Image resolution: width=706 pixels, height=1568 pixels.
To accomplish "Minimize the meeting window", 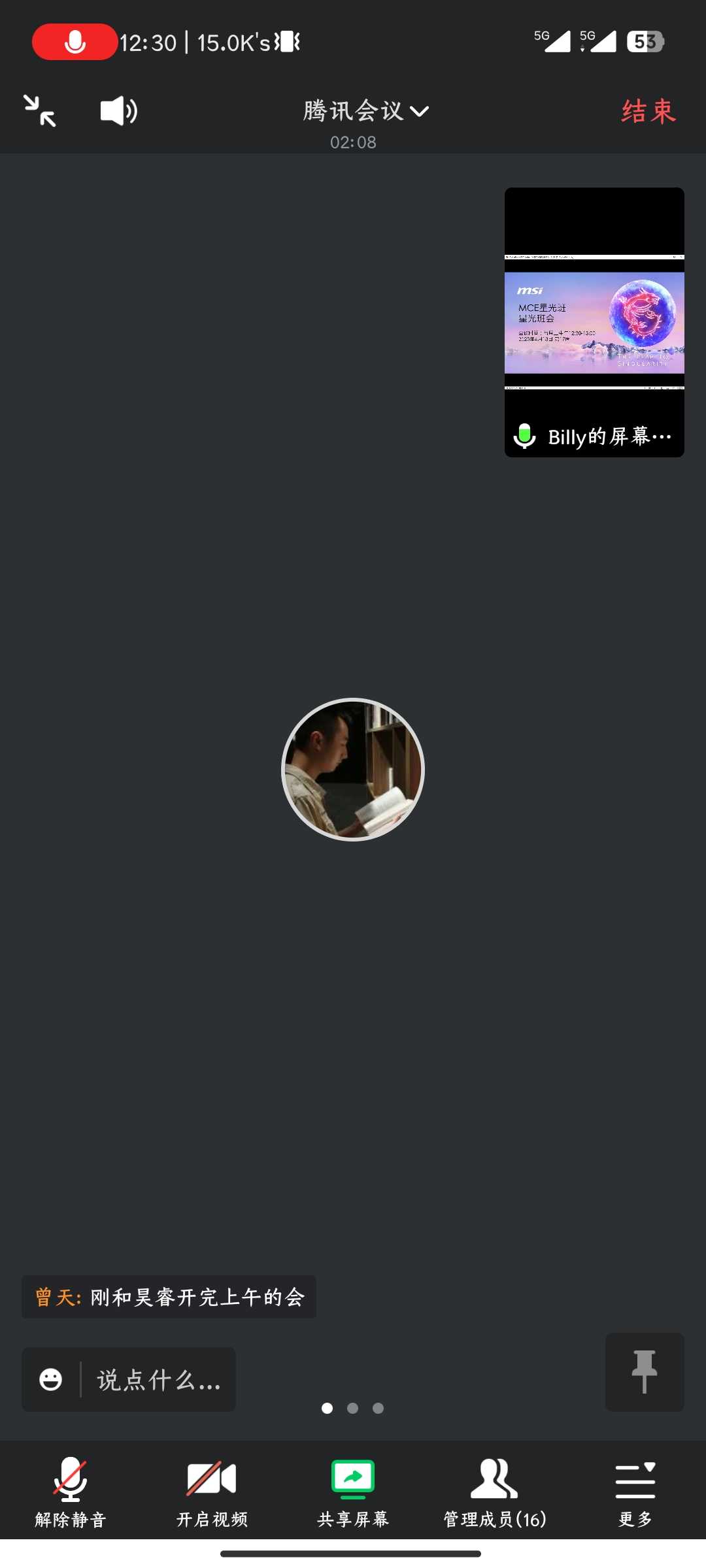I will tap(40, 110).
